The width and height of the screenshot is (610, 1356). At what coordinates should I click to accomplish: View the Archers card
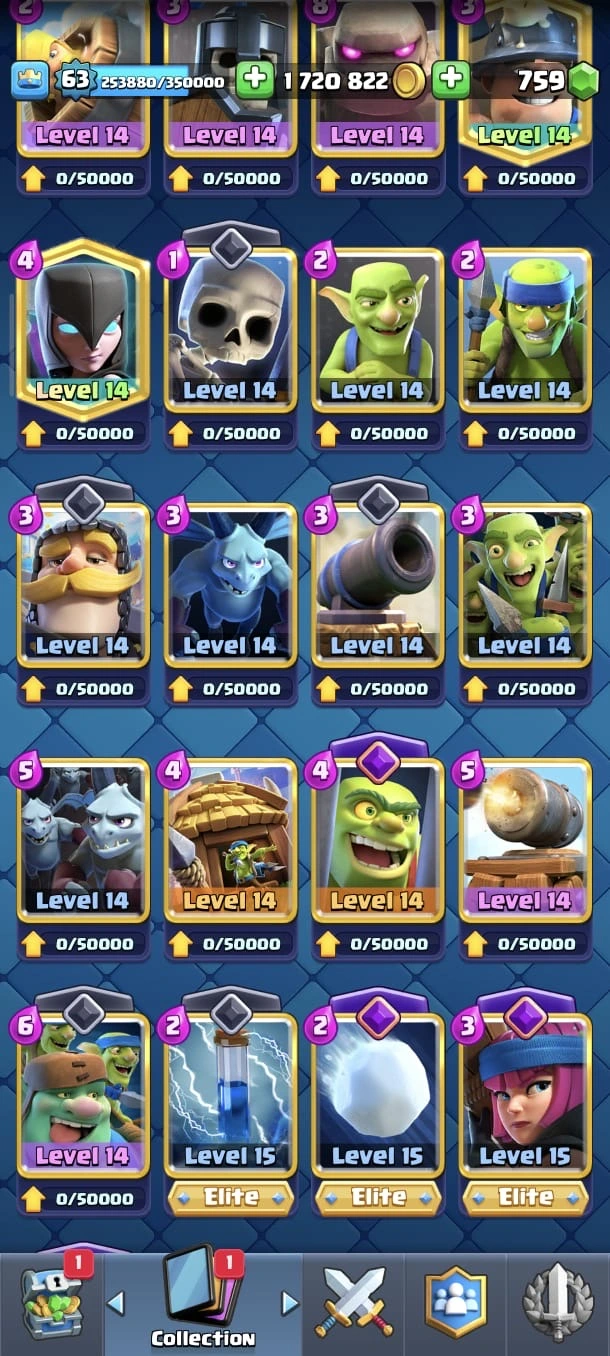pyautogui.click(x=524, y=1095)
